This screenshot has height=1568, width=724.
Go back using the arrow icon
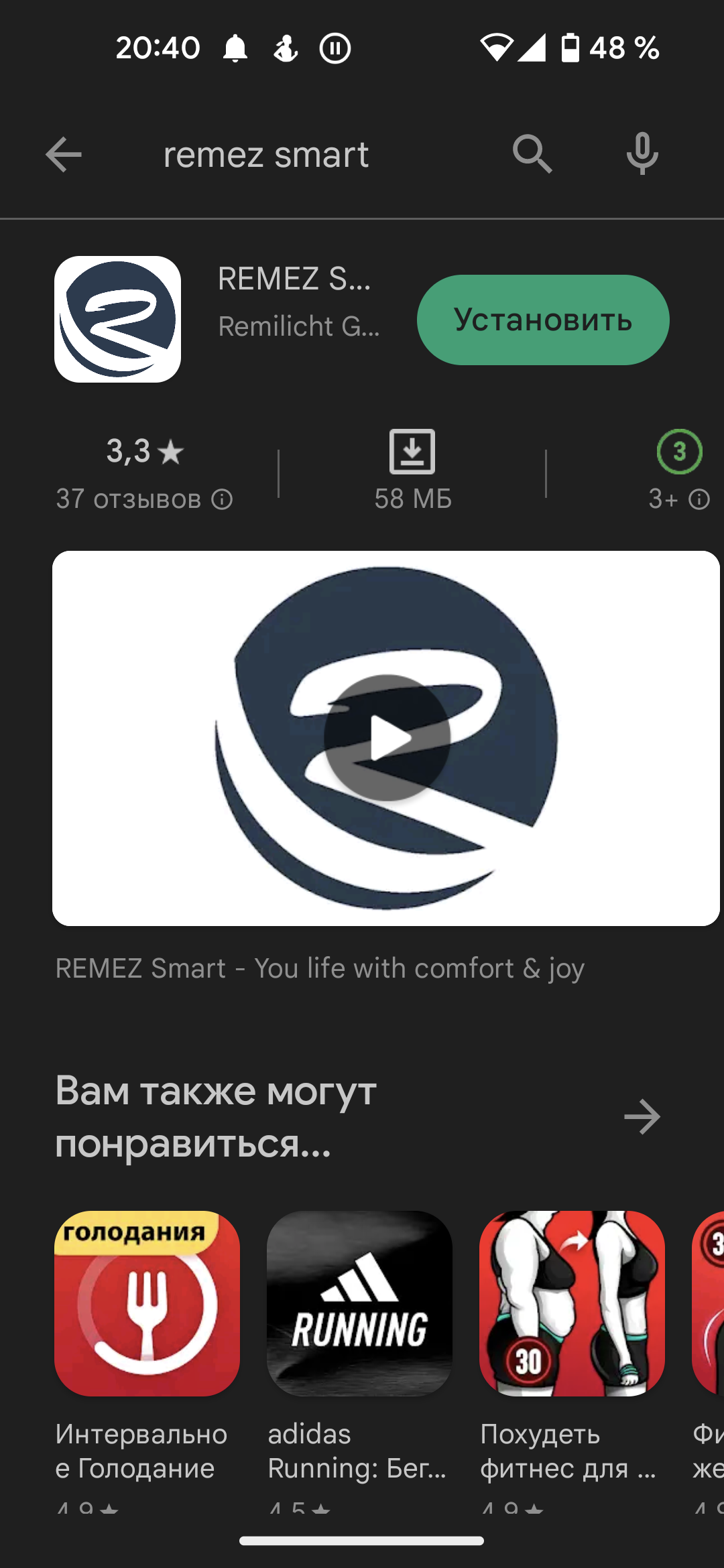(x=64, y=155)
